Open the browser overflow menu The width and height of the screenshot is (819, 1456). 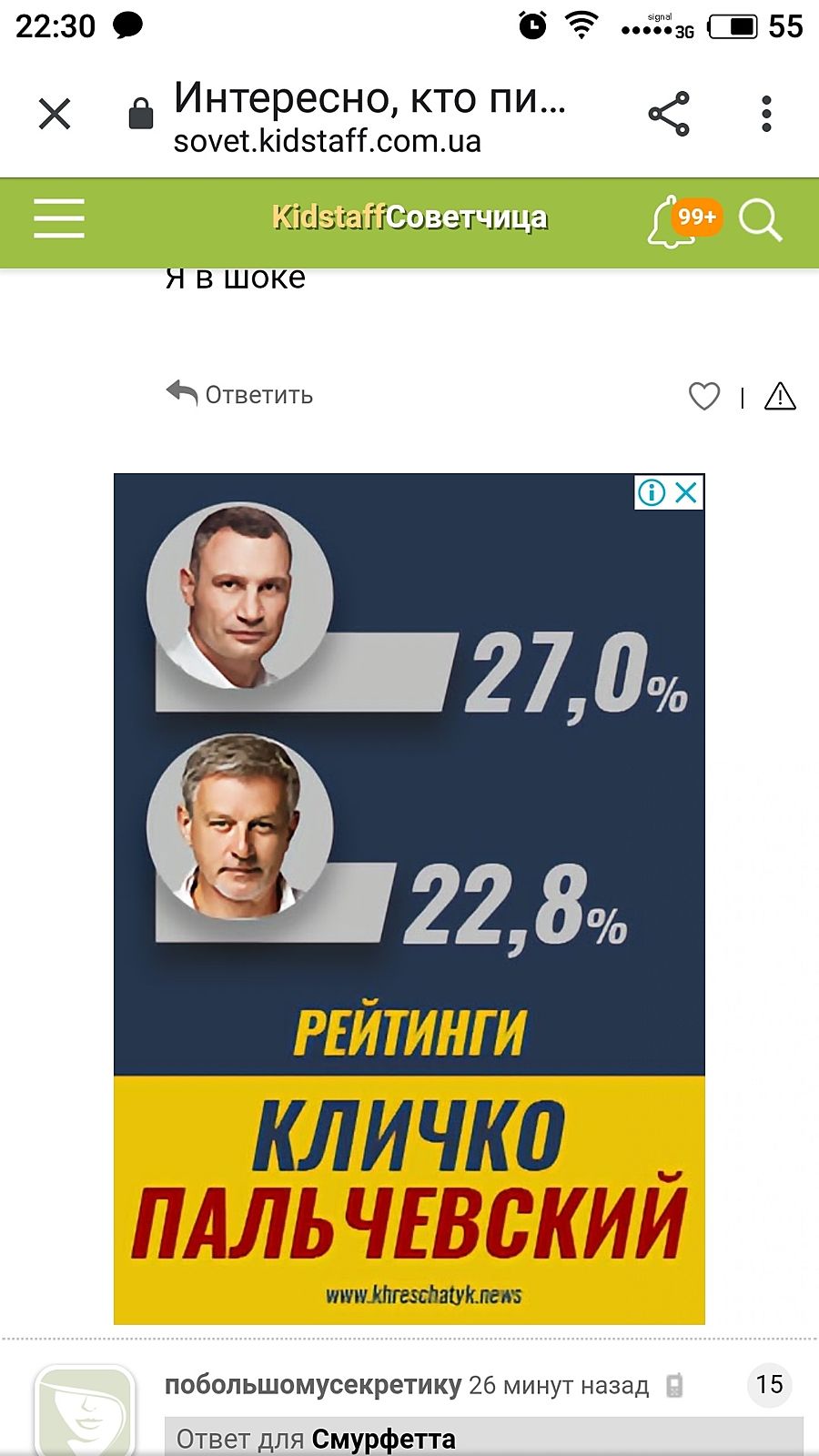point(766,115)
